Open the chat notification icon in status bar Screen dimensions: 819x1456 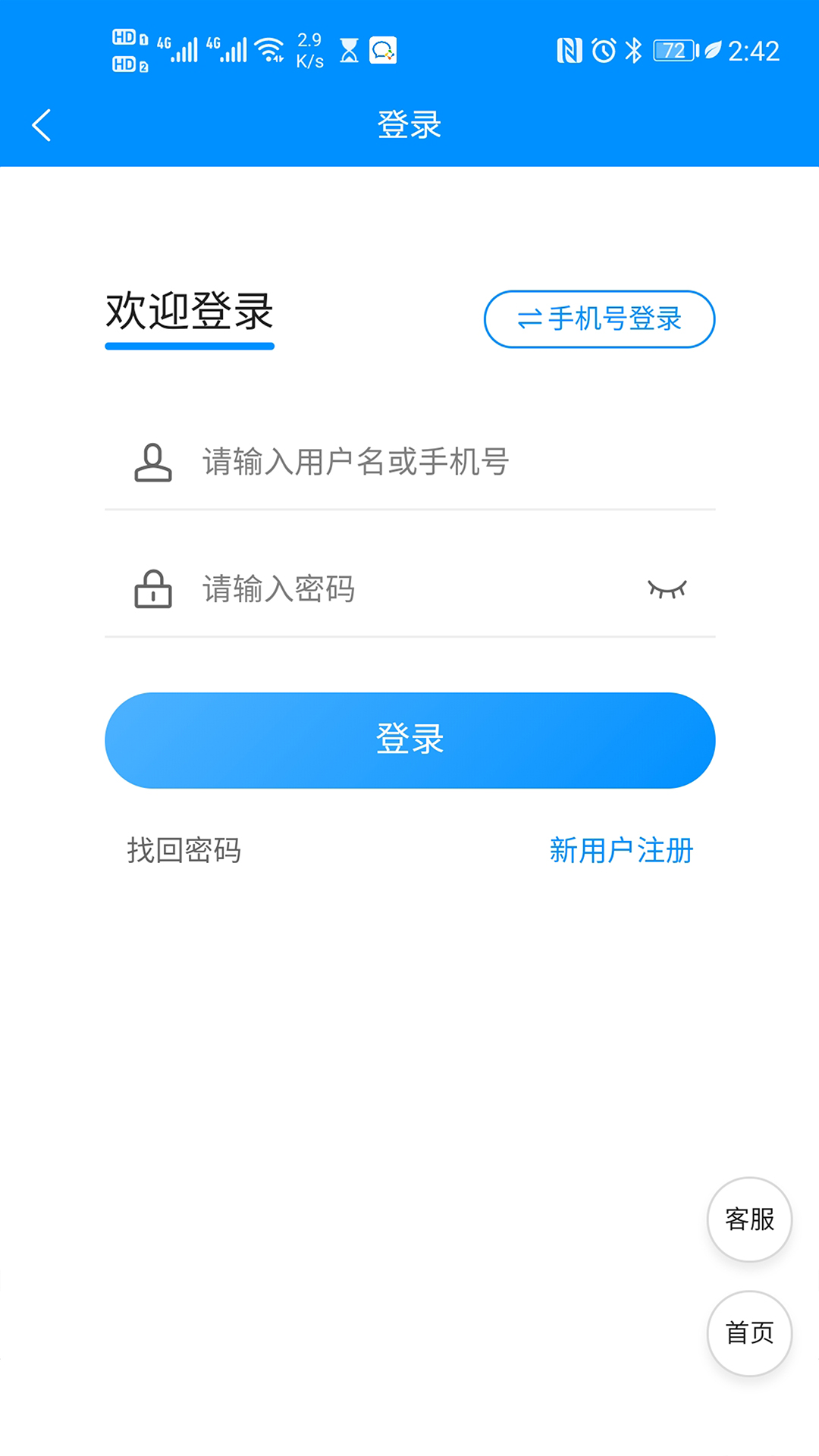(383, 50)
